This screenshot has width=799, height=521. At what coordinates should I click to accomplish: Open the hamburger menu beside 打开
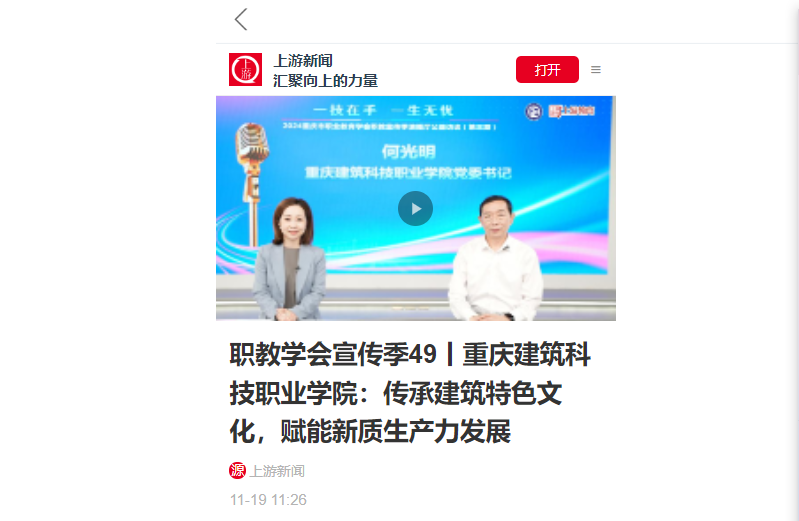tap(596, 70)
